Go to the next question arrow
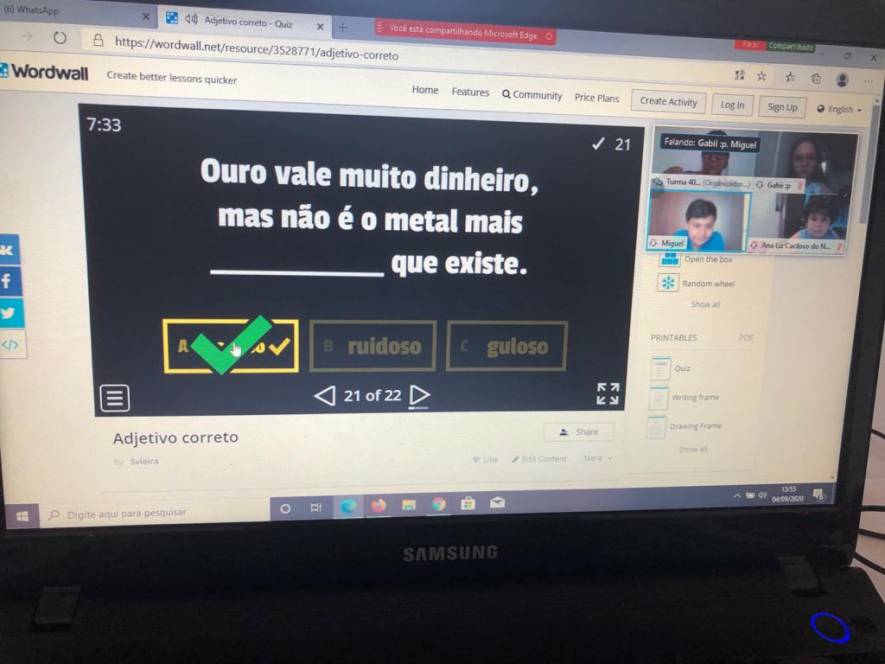885x664 pixels. 421,396
